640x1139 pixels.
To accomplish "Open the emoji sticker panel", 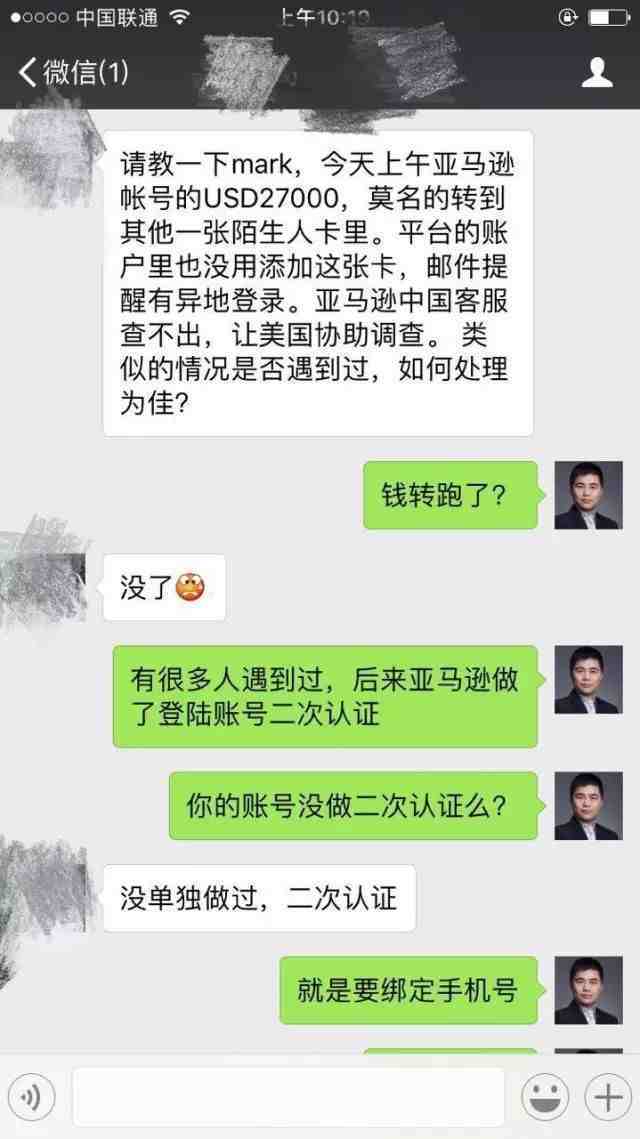I will click(544, 1098).
